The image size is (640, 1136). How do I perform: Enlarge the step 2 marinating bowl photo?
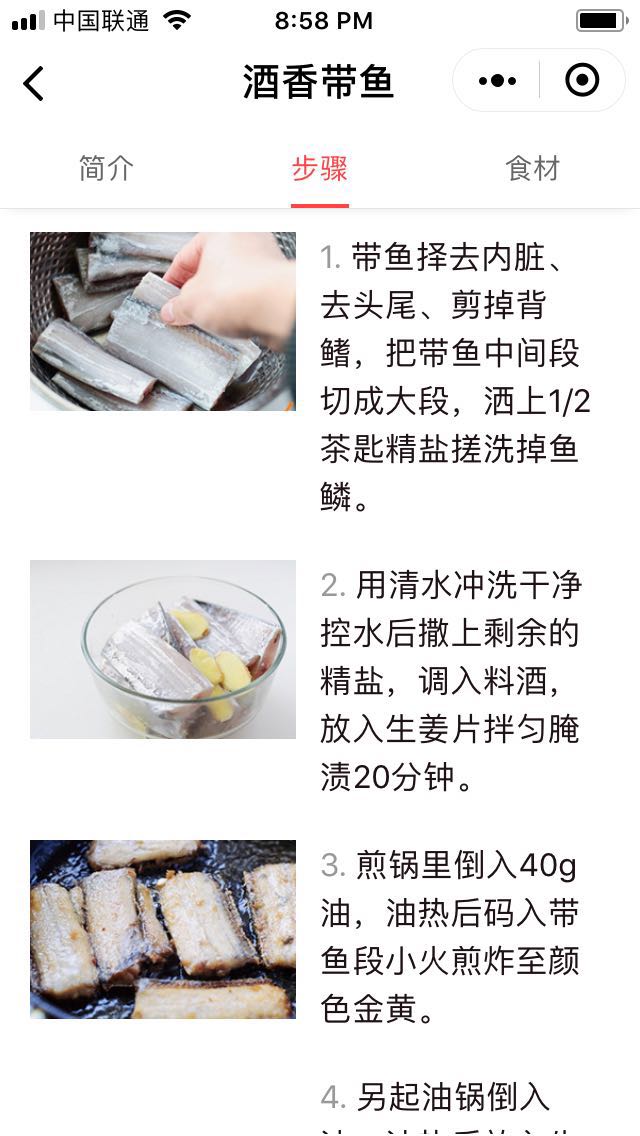163,649
